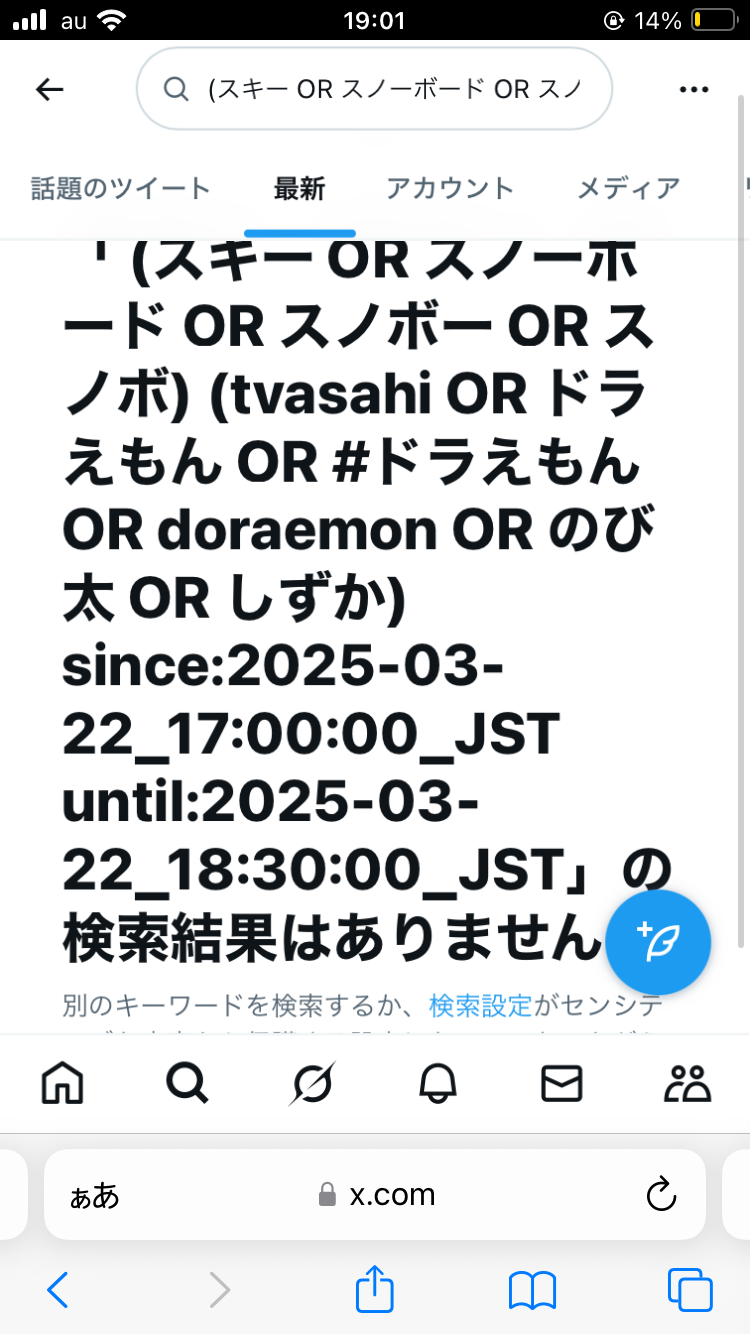Open the notifications bell

(437, 1083)
